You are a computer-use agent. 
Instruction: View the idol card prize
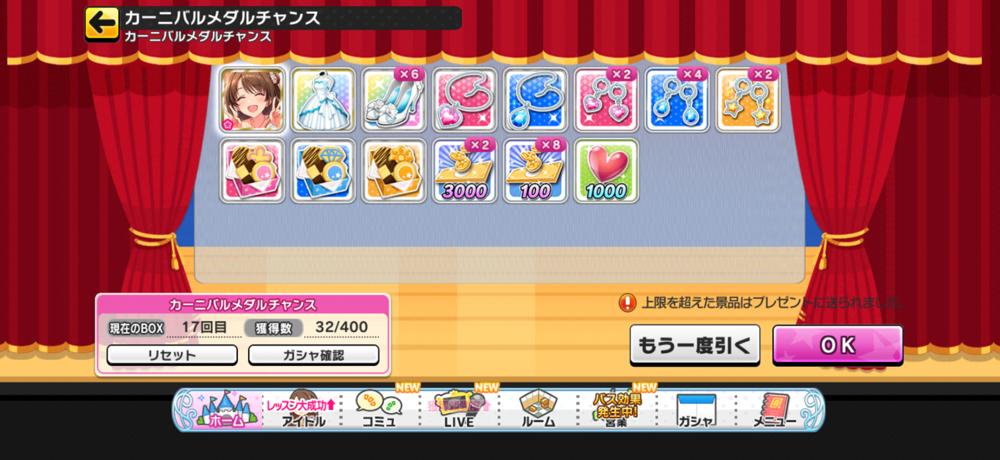(x=252, y=99)
